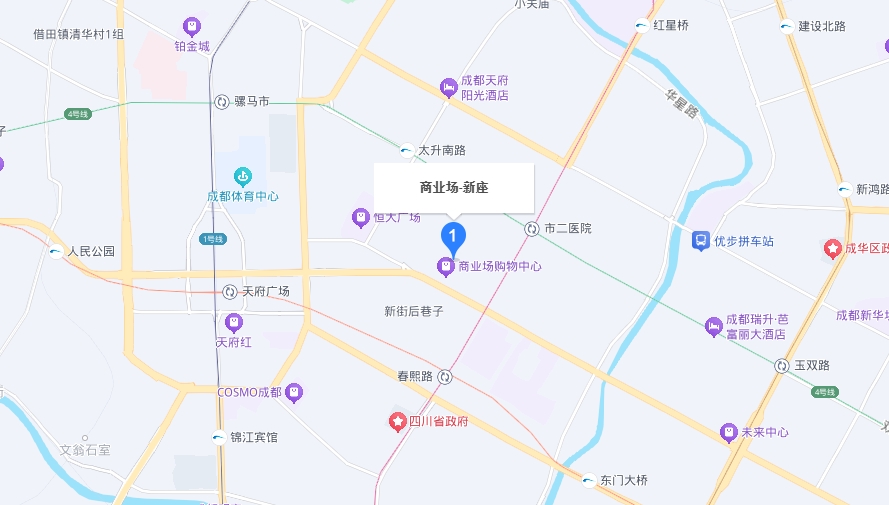Tap the 骡马市 metro station icon
889x505 pixels.
[222, 101]
